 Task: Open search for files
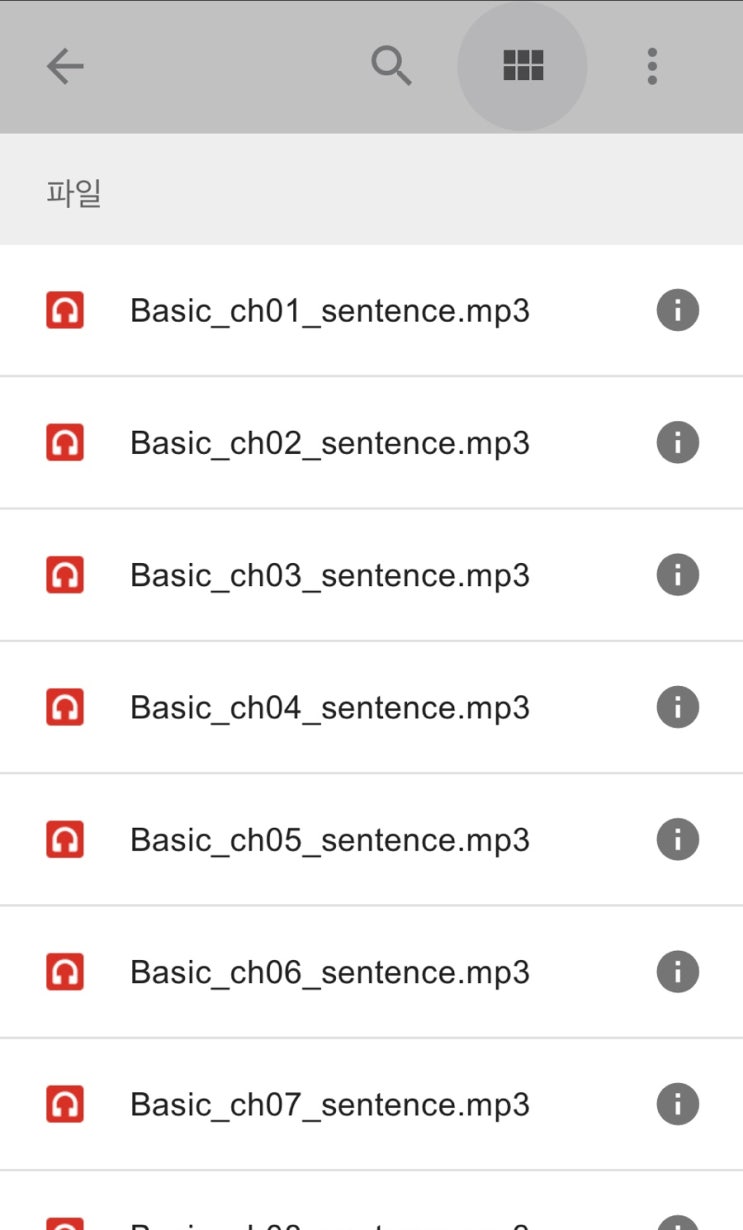coord(391,67)
